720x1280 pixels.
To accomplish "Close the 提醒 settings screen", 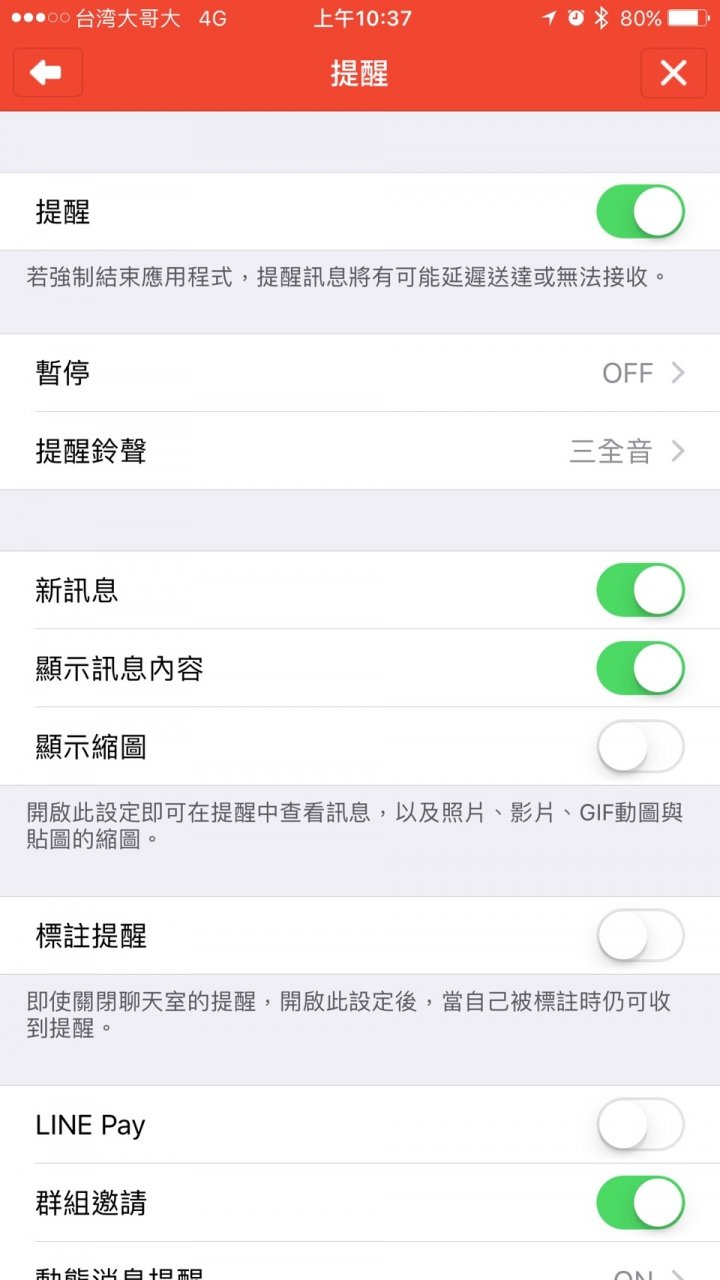I will (x=673, y=73).
